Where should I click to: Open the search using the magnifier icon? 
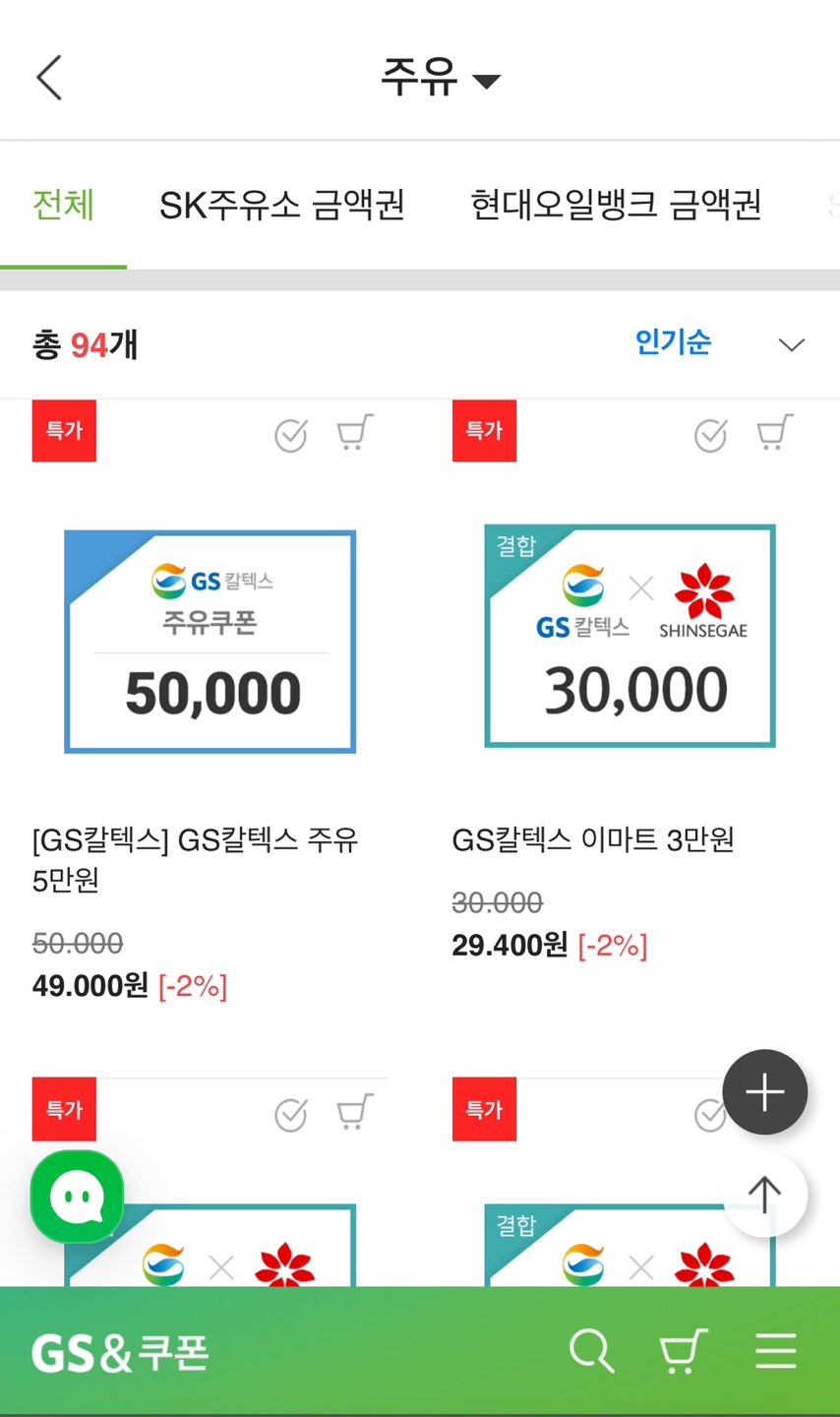point(591,1350)
